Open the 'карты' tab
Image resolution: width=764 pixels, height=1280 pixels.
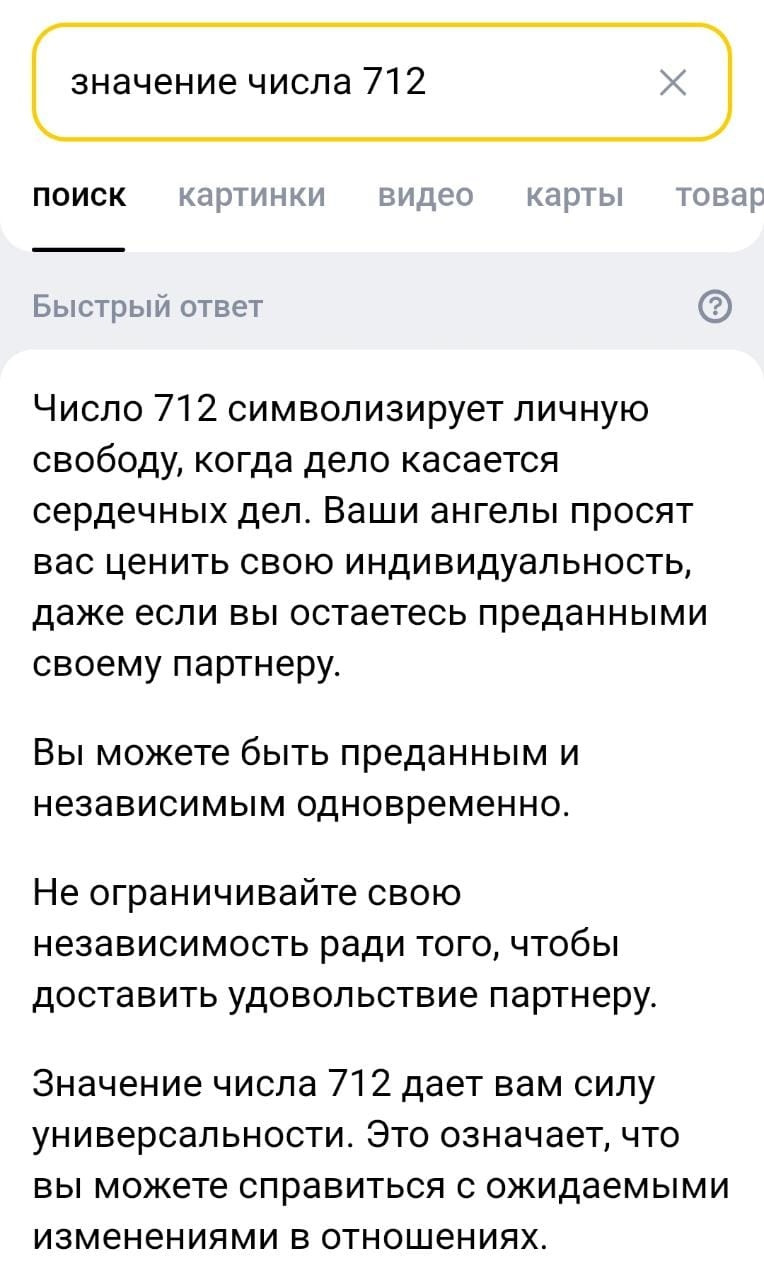pyautogui.click(x=575, y=194)
